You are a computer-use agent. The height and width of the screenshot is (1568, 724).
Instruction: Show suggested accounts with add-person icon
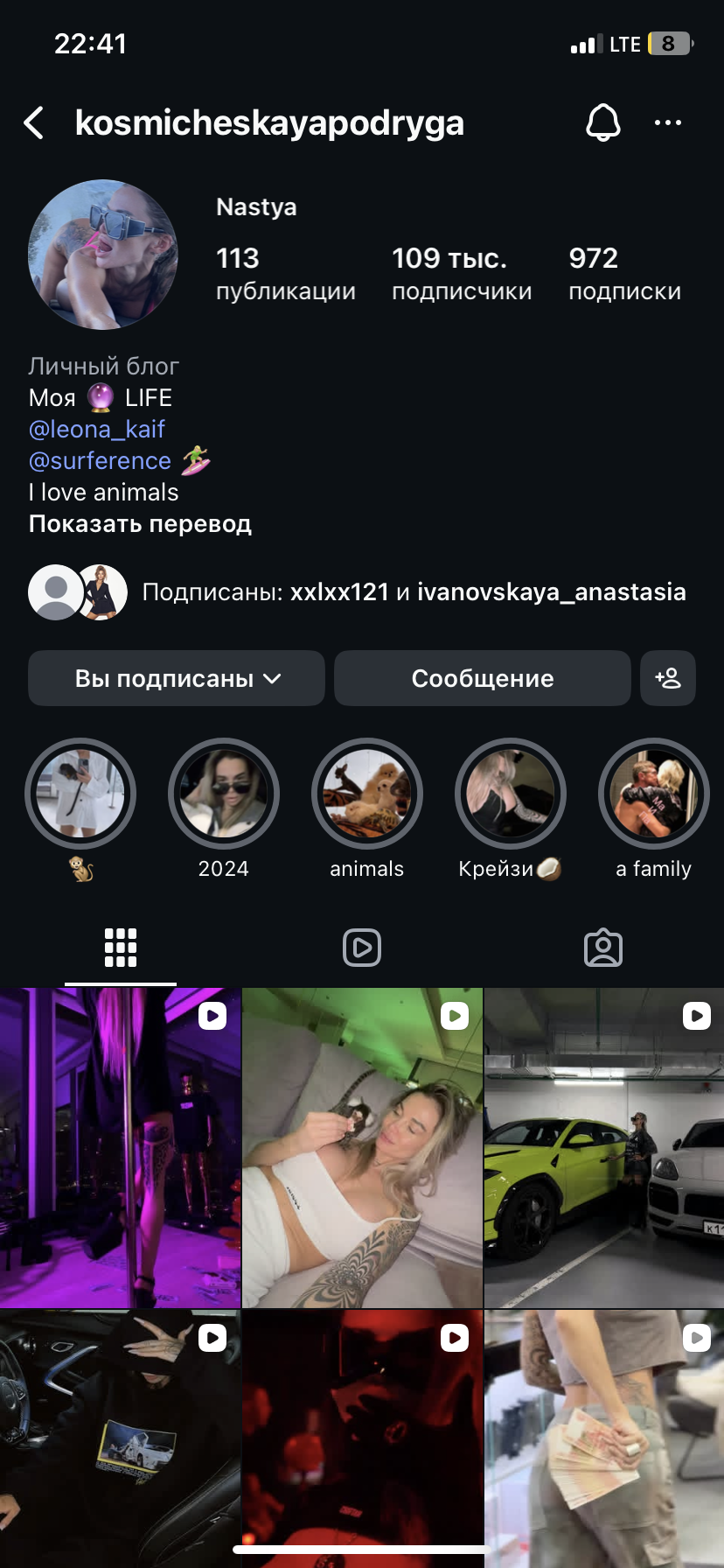[x=668, y=678]
